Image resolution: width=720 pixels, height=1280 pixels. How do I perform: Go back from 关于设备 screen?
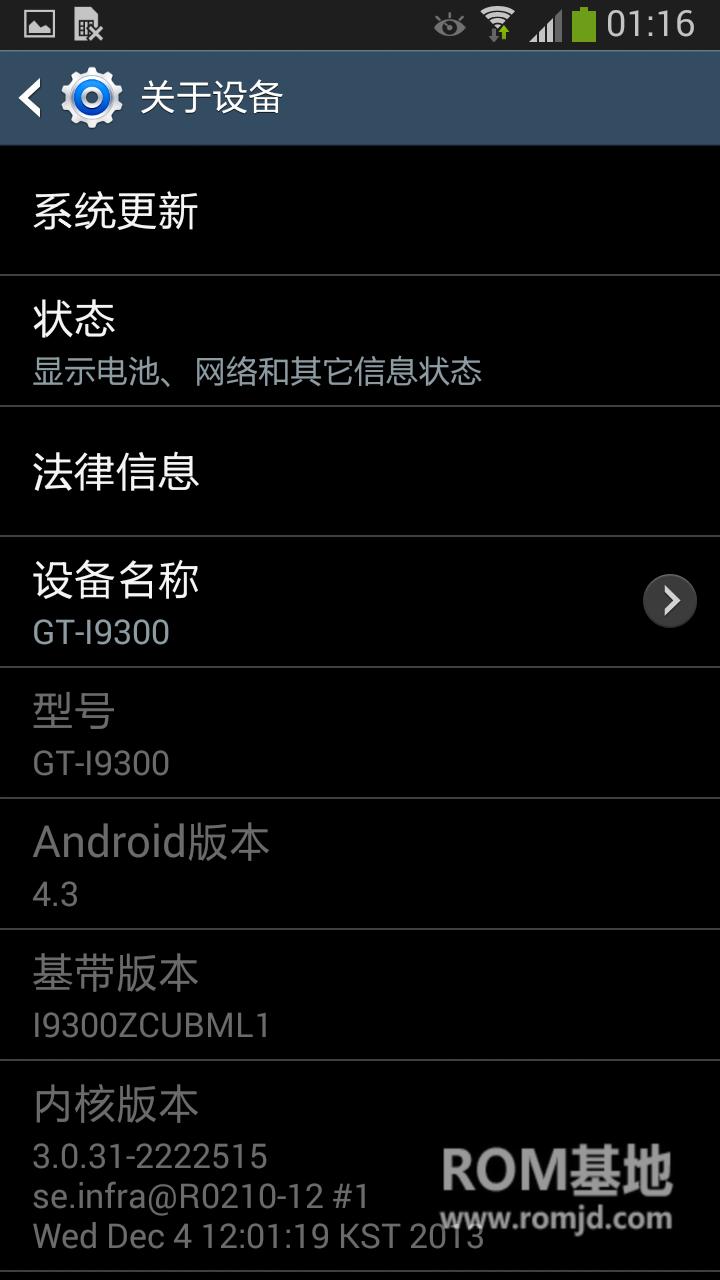click(32, 98)
